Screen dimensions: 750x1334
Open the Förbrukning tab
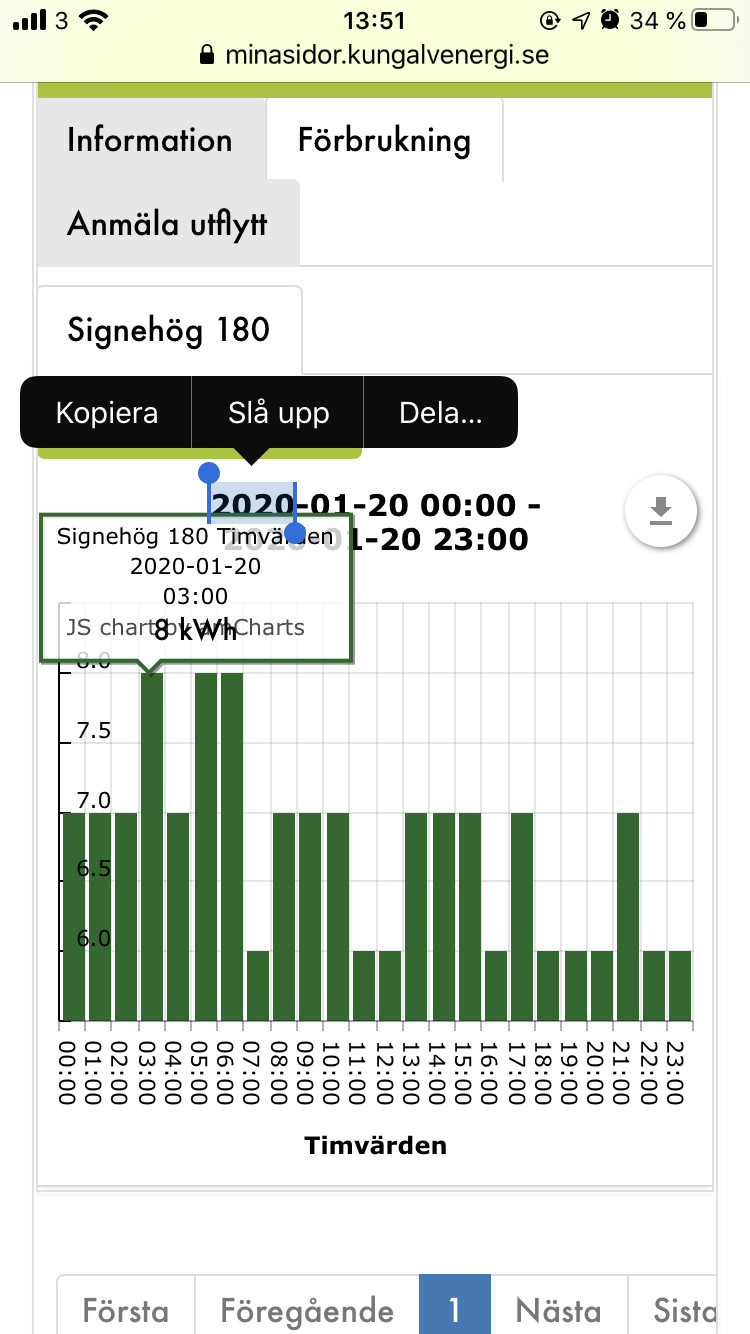click(x=384, y=140)
